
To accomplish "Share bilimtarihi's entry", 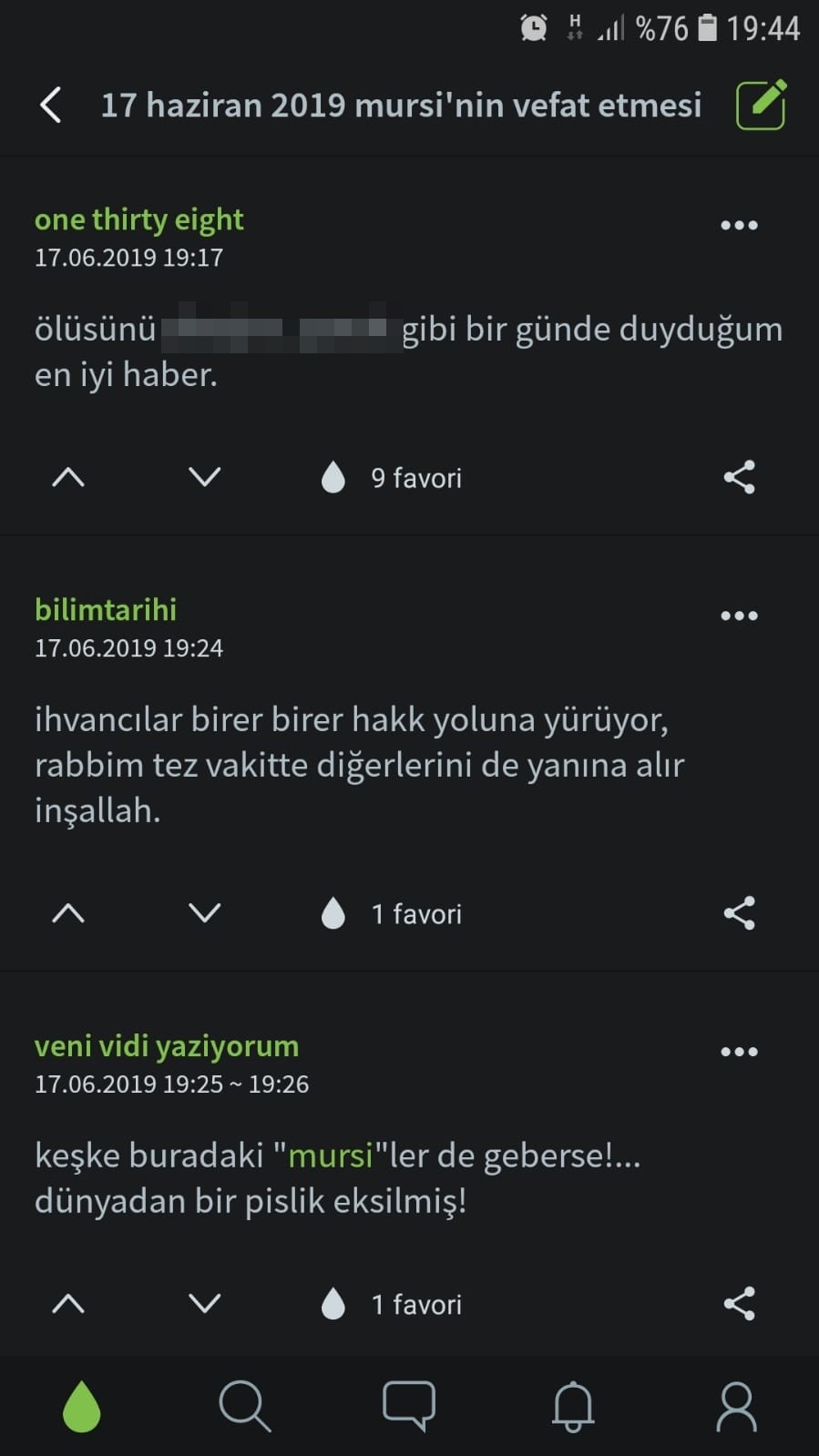I will click(x=739, y=913).
